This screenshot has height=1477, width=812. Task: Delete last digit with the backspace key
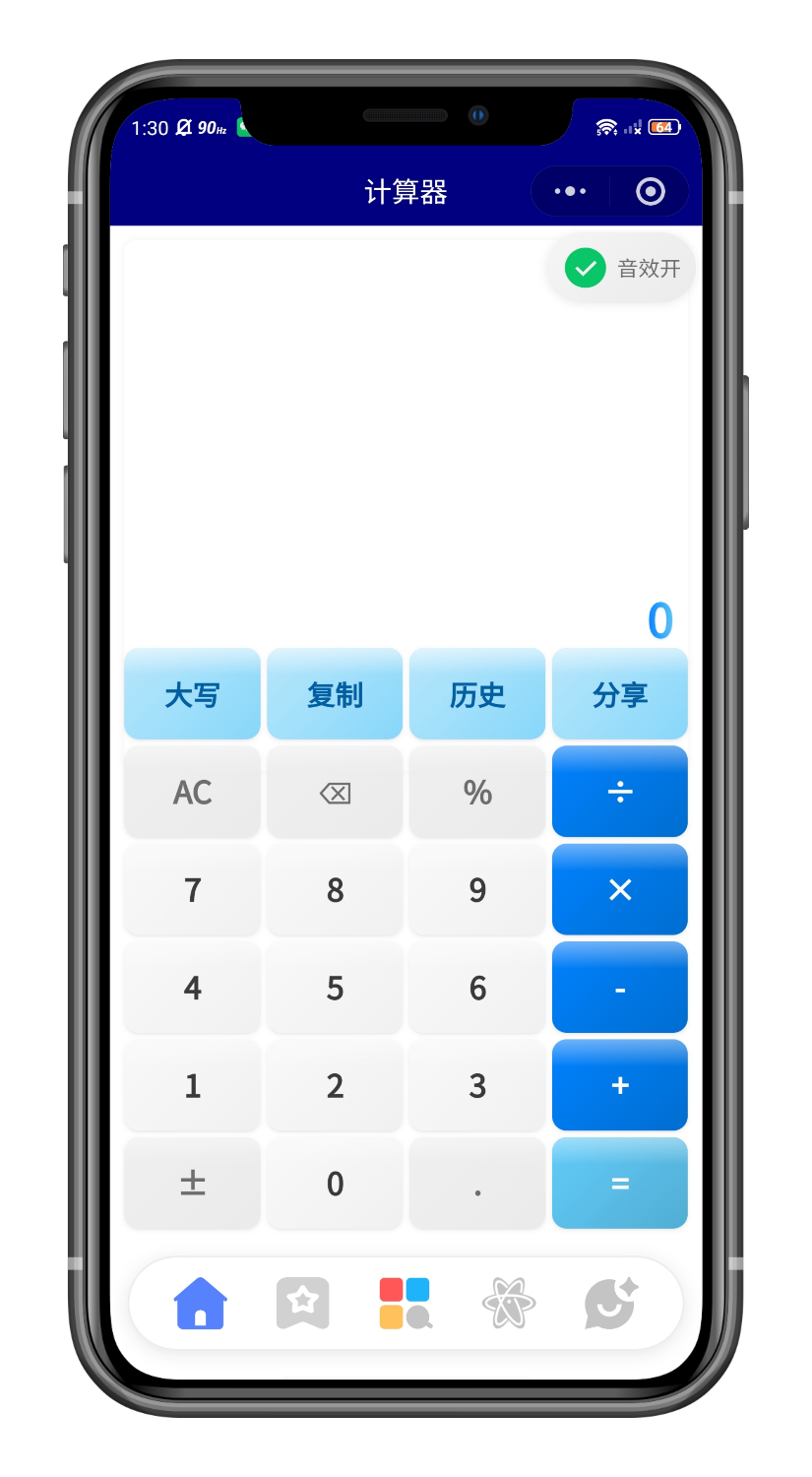335,792
